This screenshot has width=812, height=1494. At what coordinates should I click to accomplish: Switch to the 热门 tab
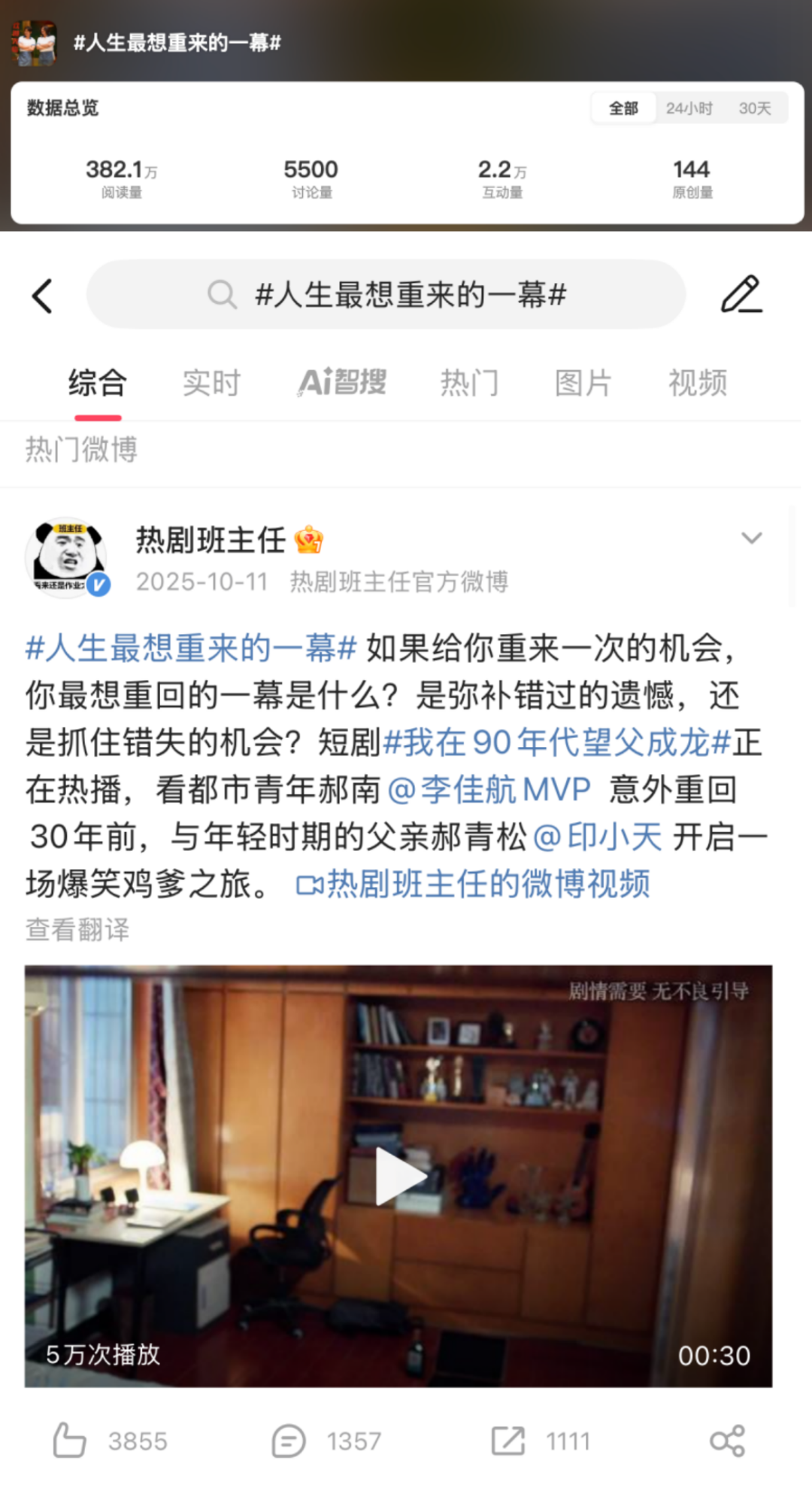(469, 383)
